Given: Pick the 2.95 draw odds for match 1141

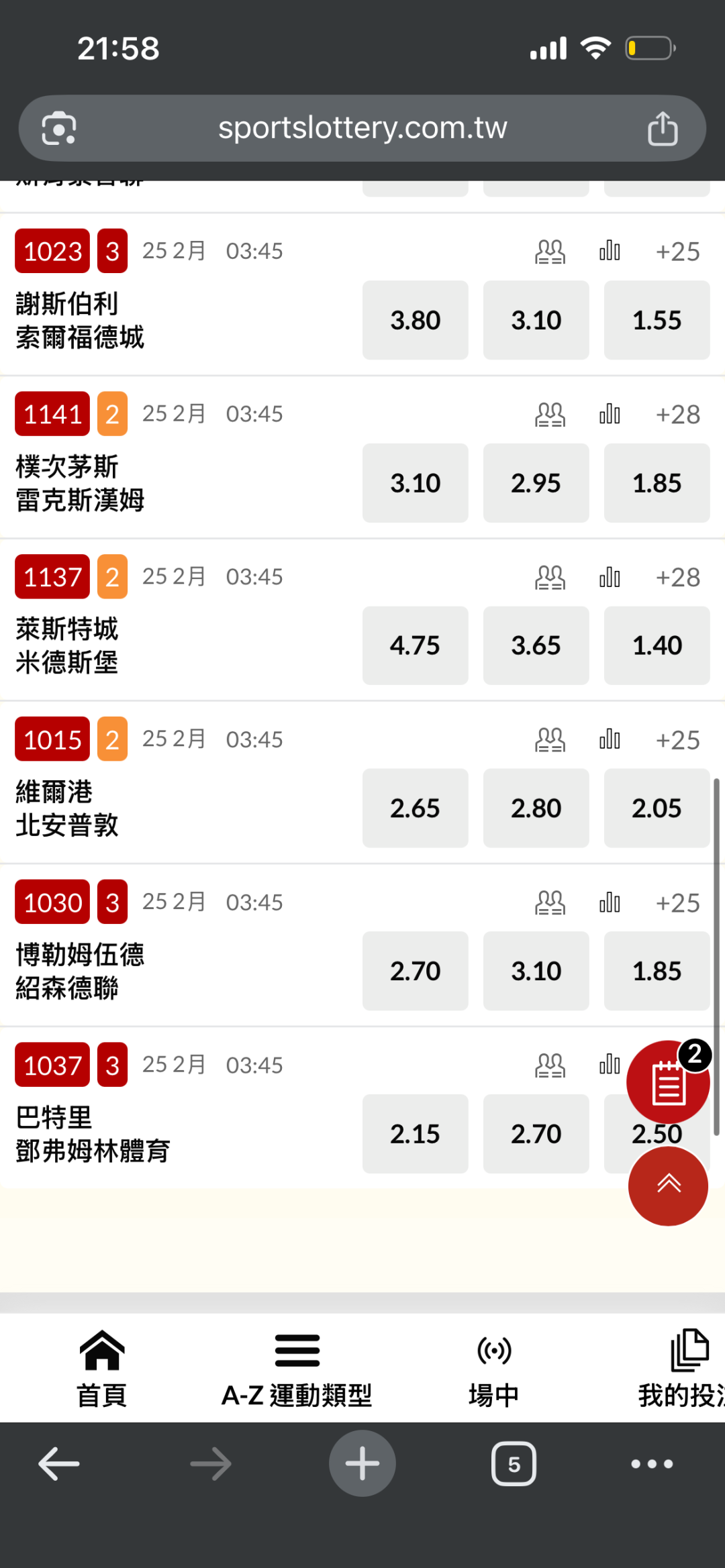Looking at the screenshot, I should [x=536, y=483].
